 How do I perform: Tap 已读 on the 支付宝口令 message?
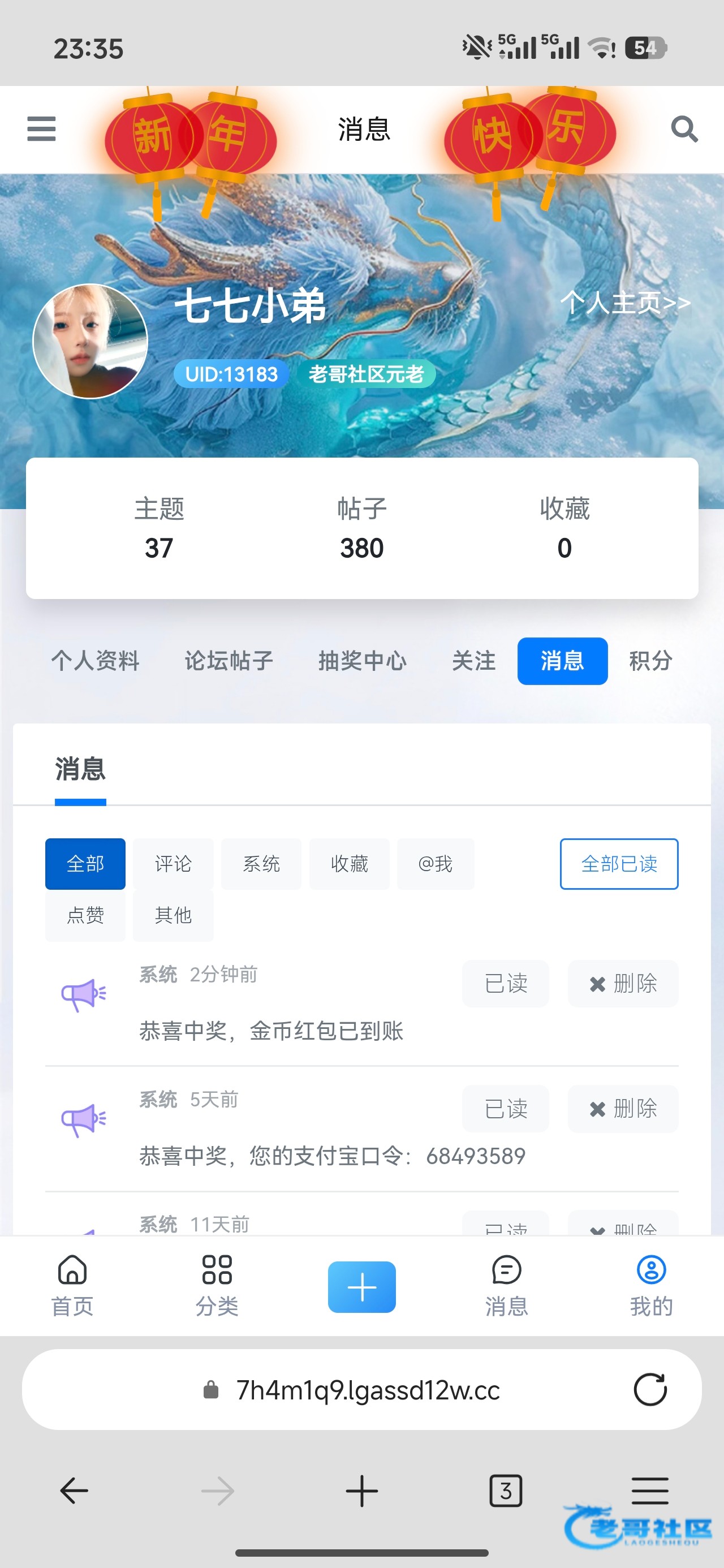point(506,1109)
